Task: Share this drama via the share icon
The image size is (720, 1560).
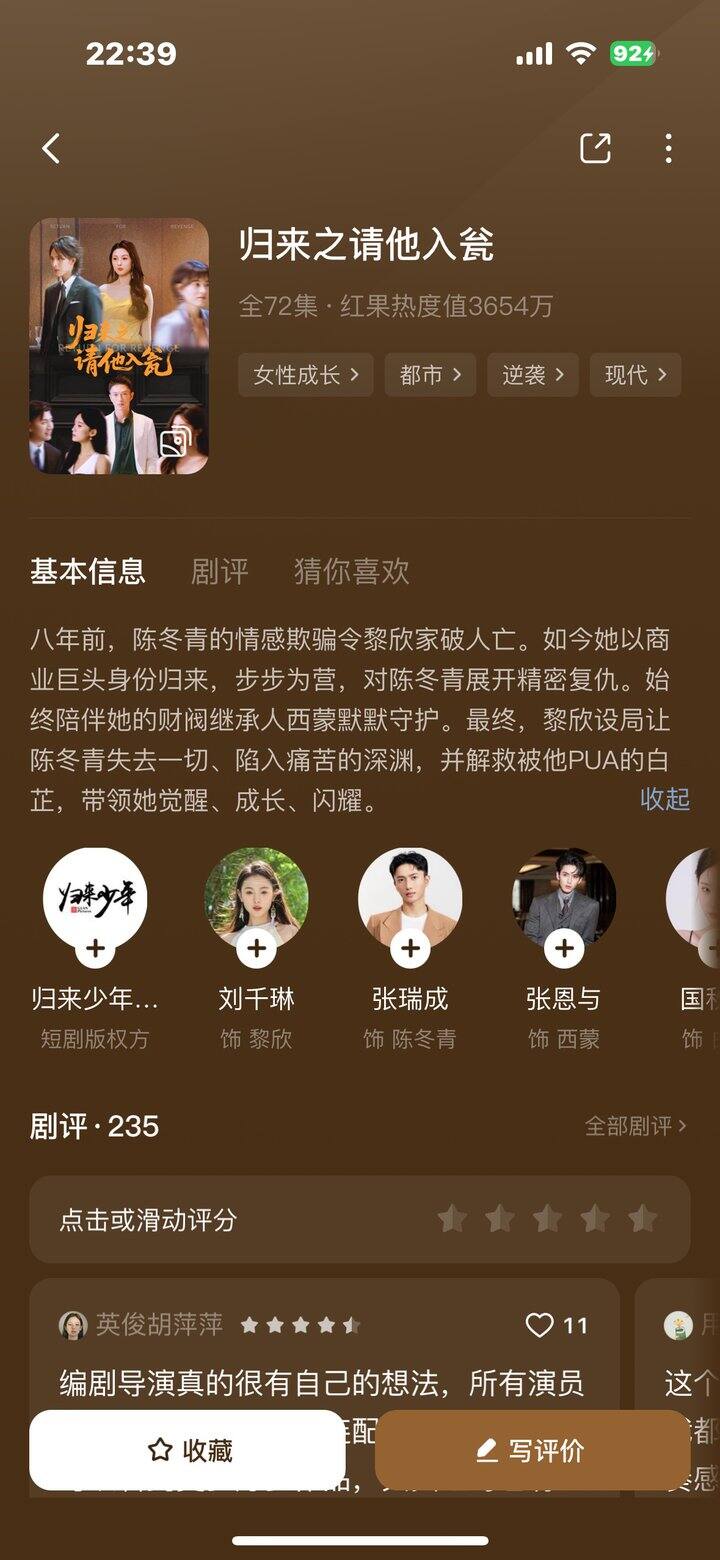Action: pos(595,149)
